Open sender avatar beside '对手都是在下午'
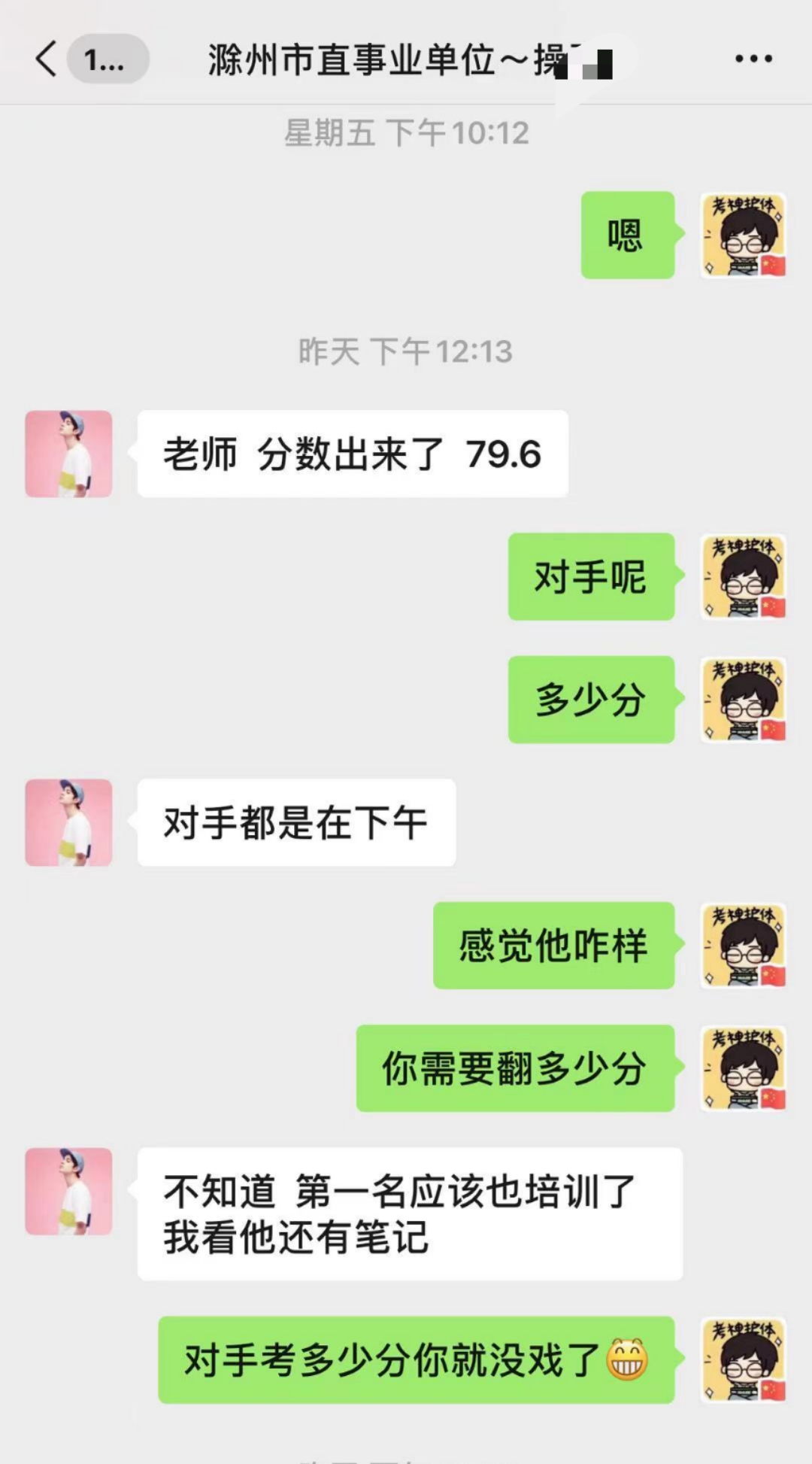812x1464 pixels. 68,822
